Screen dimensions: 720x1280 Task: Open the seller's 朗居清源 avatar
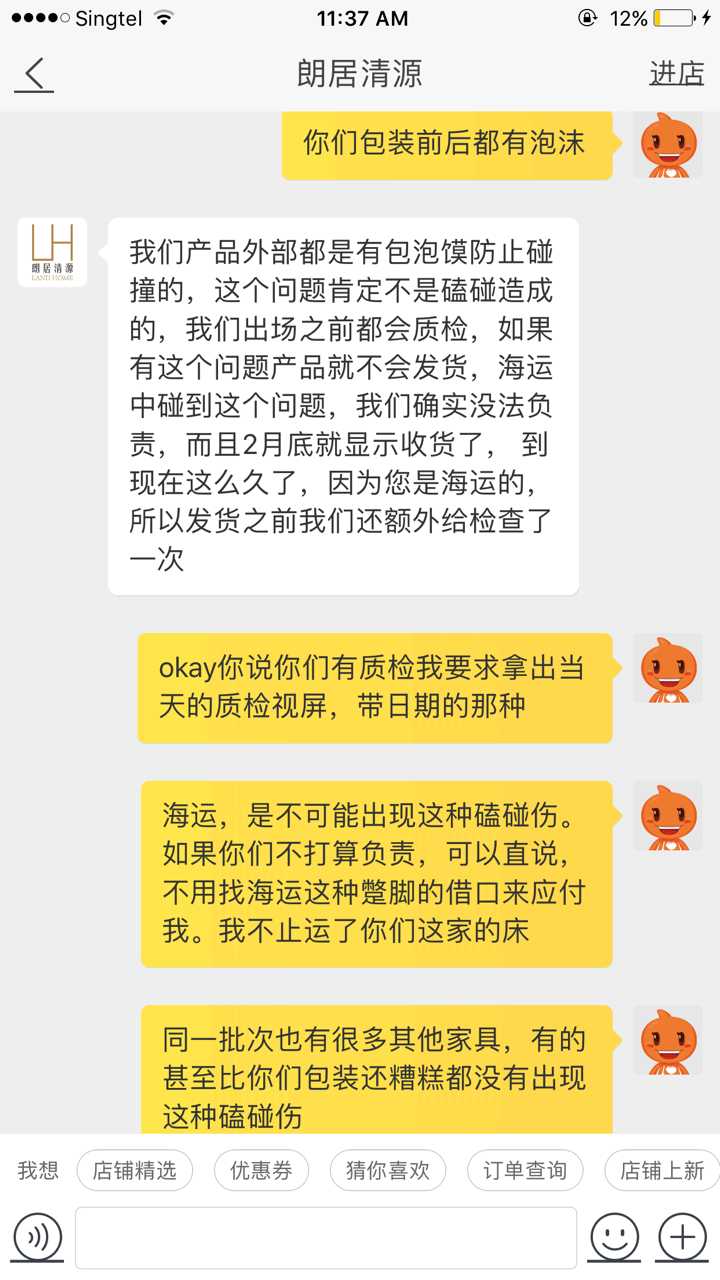click(52, 252)
